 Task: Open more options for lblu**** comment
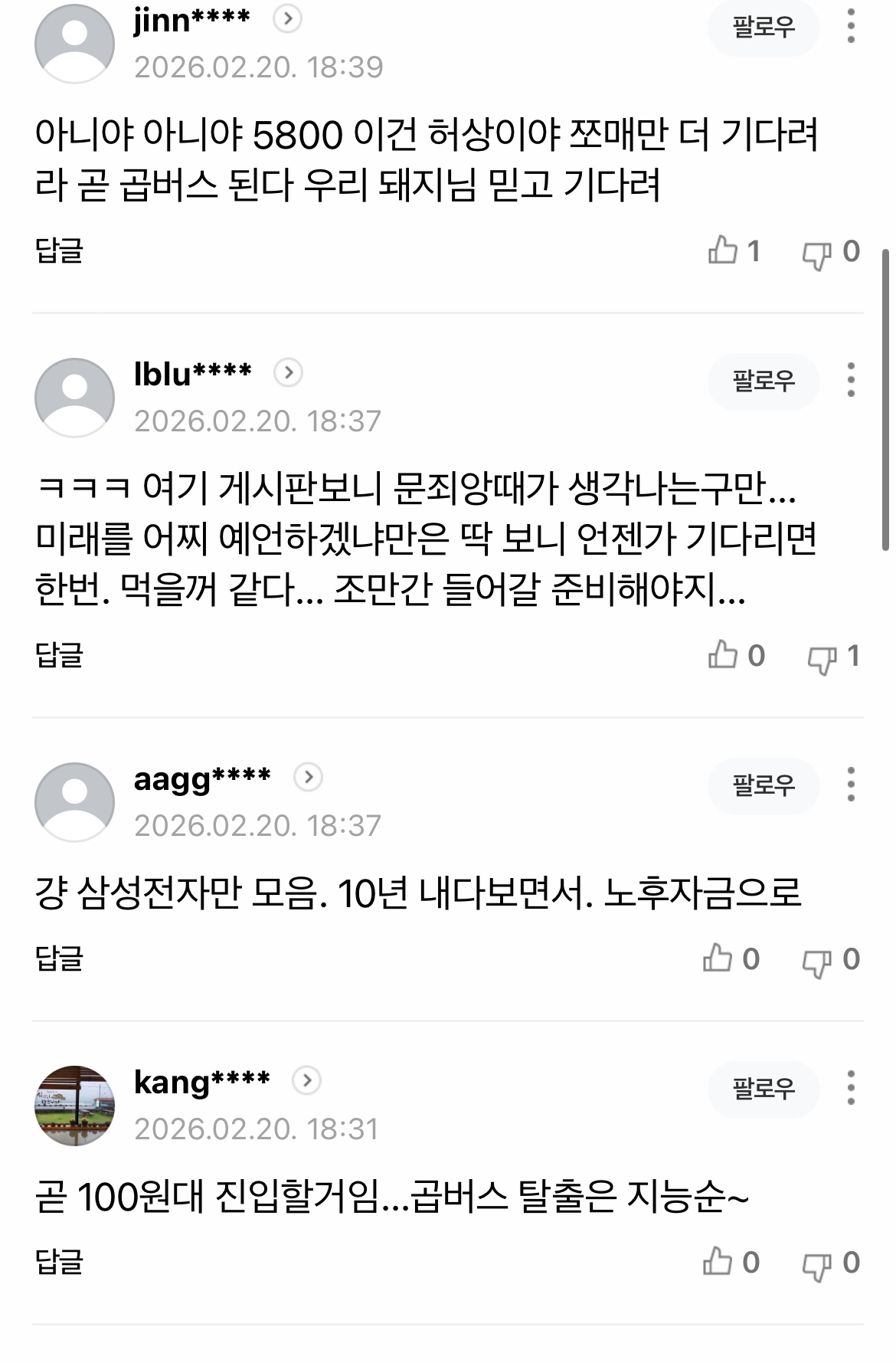[x=851, y=380]
